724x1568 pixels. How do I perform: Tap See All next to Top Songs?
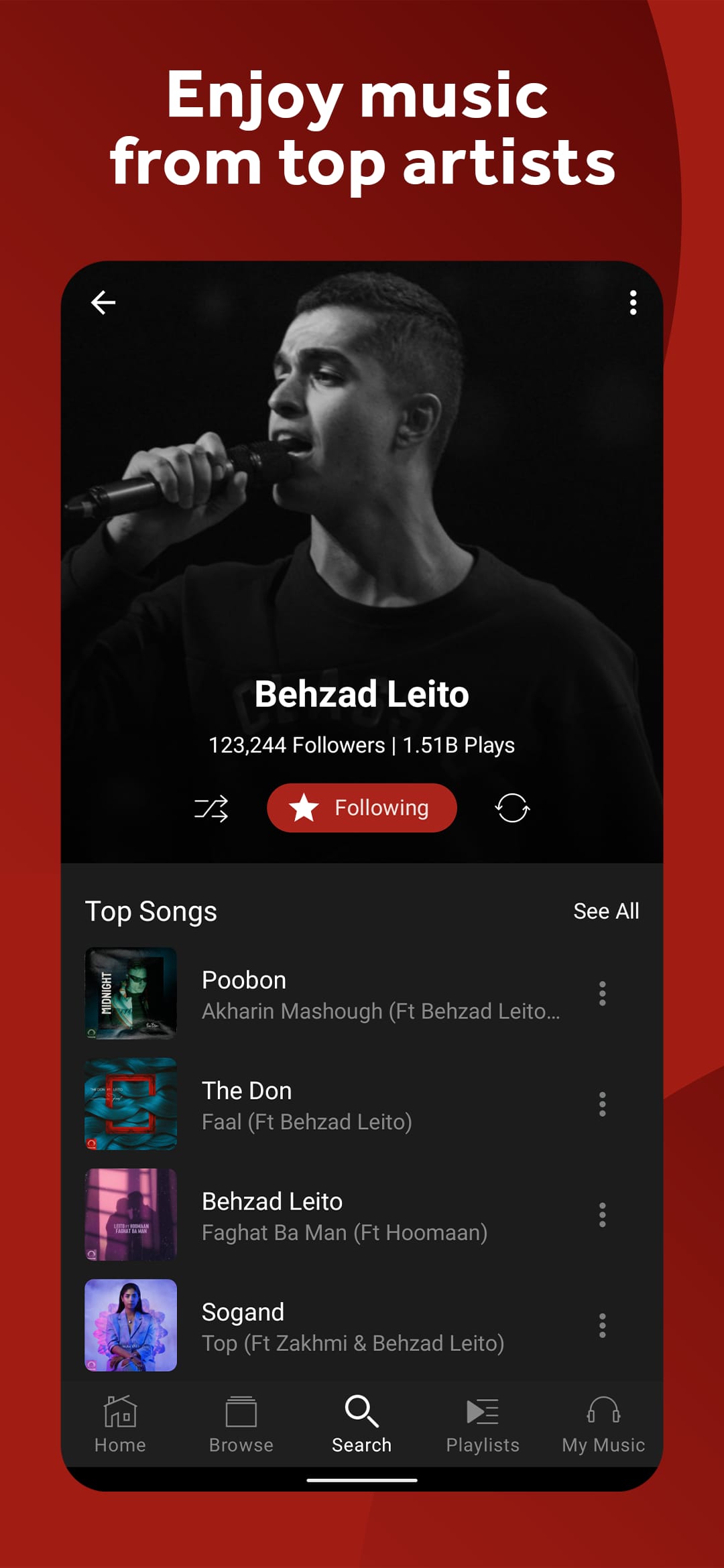point(607,911)
